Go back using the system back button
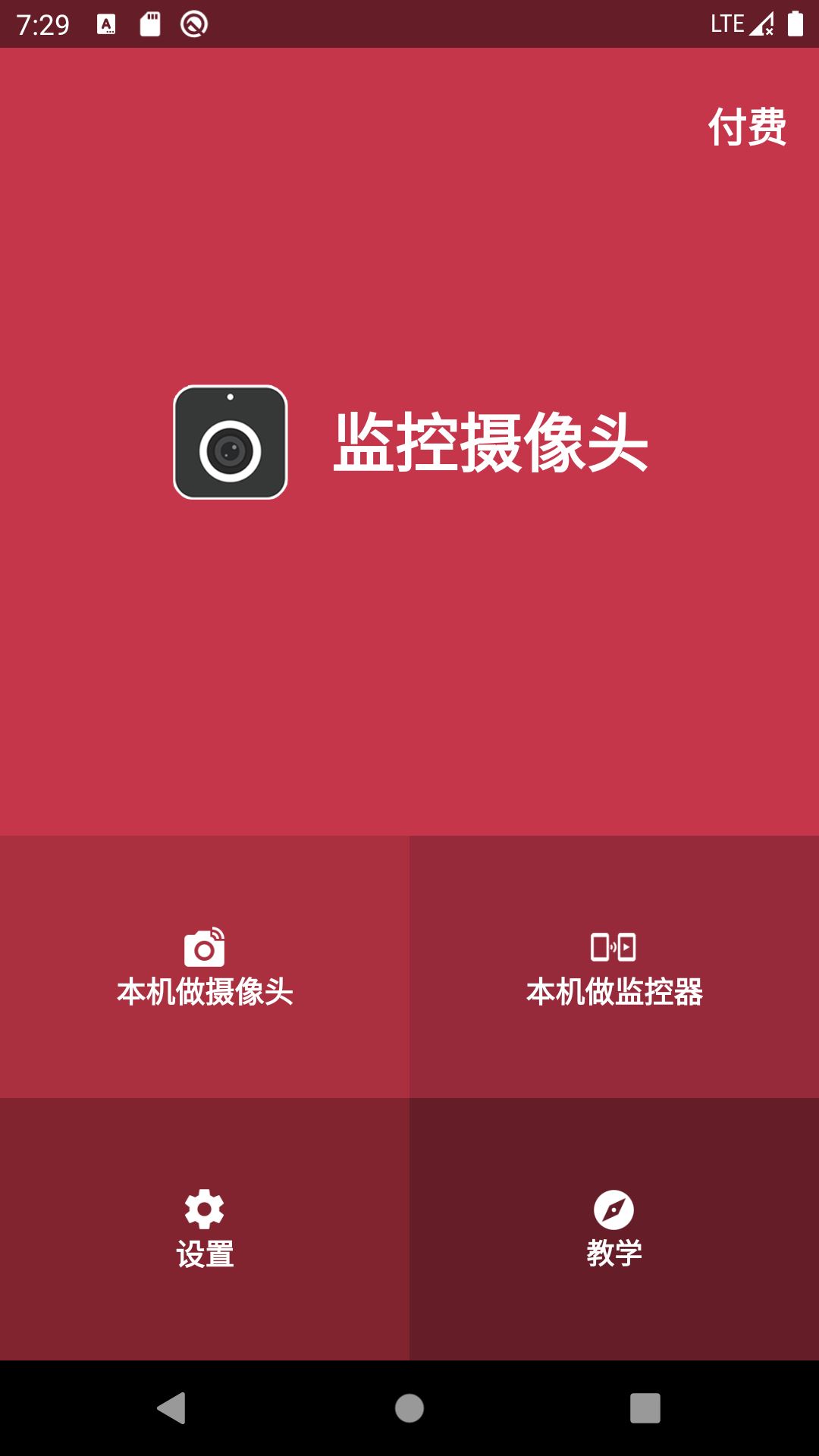The height and width of the screenshot is (1456, 819). pyautogui.click(x=171, y=1408)
